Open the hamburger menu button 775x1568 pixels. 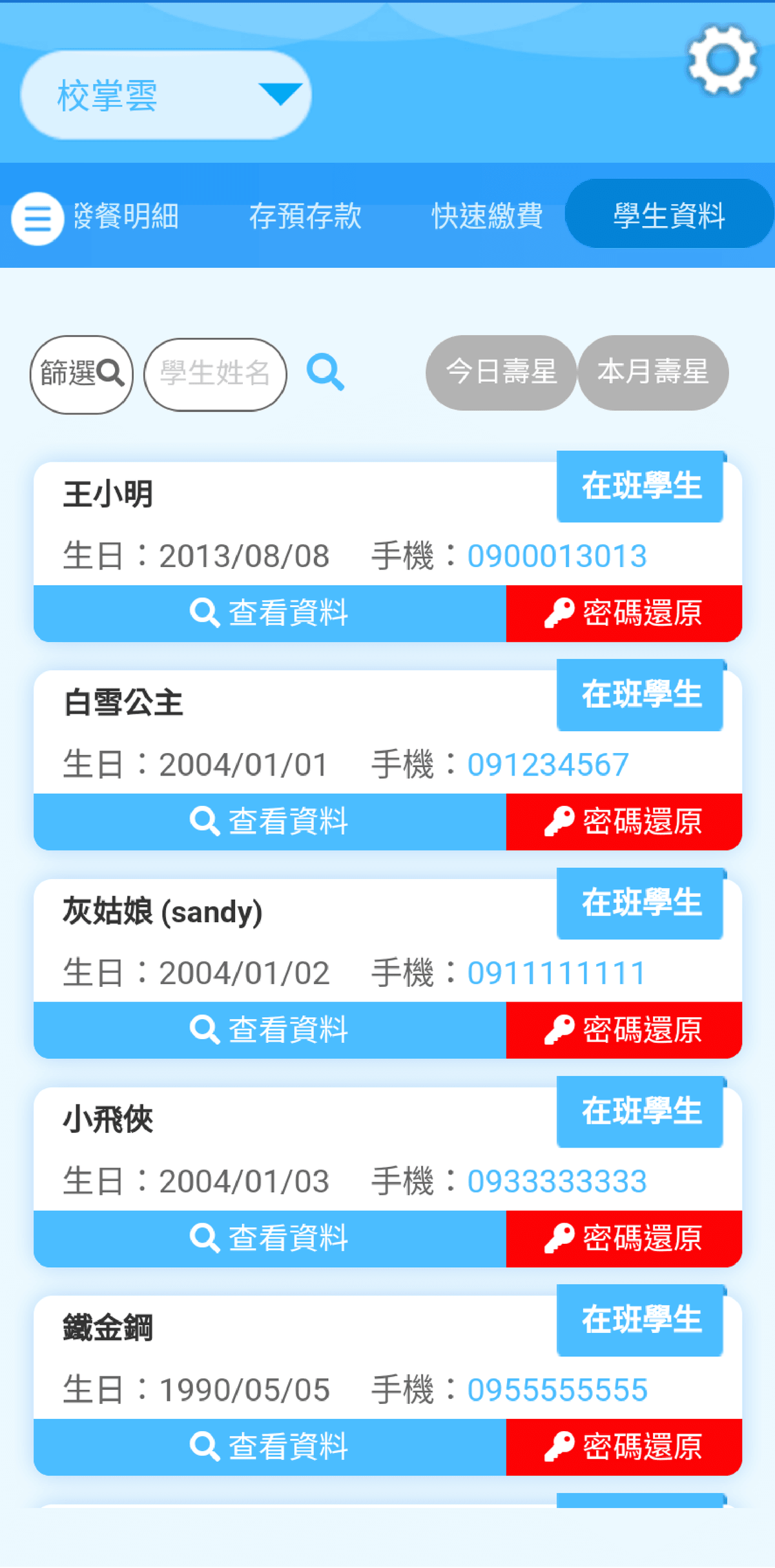click(x=37, y=218)
